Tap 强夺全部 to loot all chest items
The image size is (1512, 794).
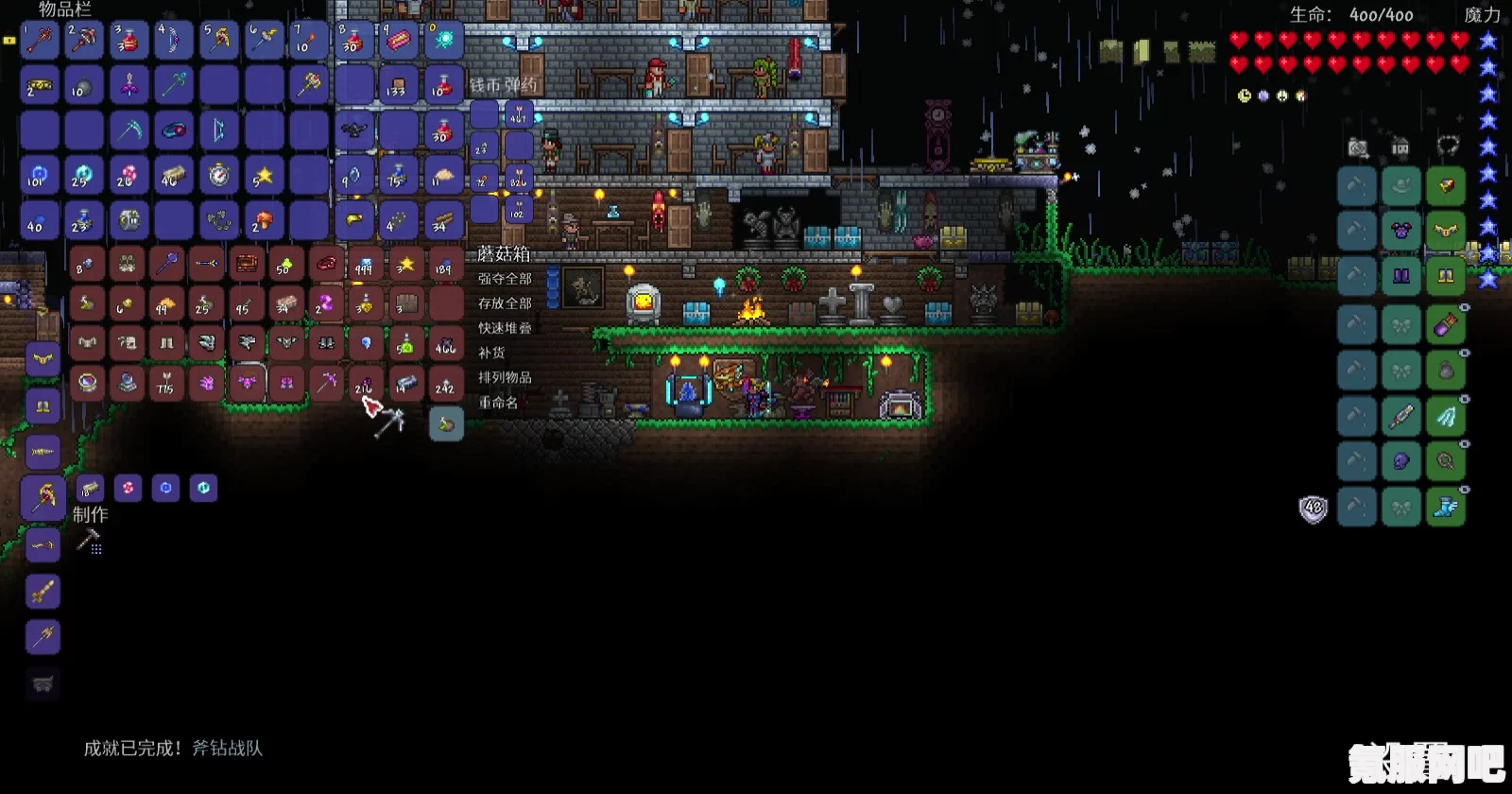[x=505, y=279]
